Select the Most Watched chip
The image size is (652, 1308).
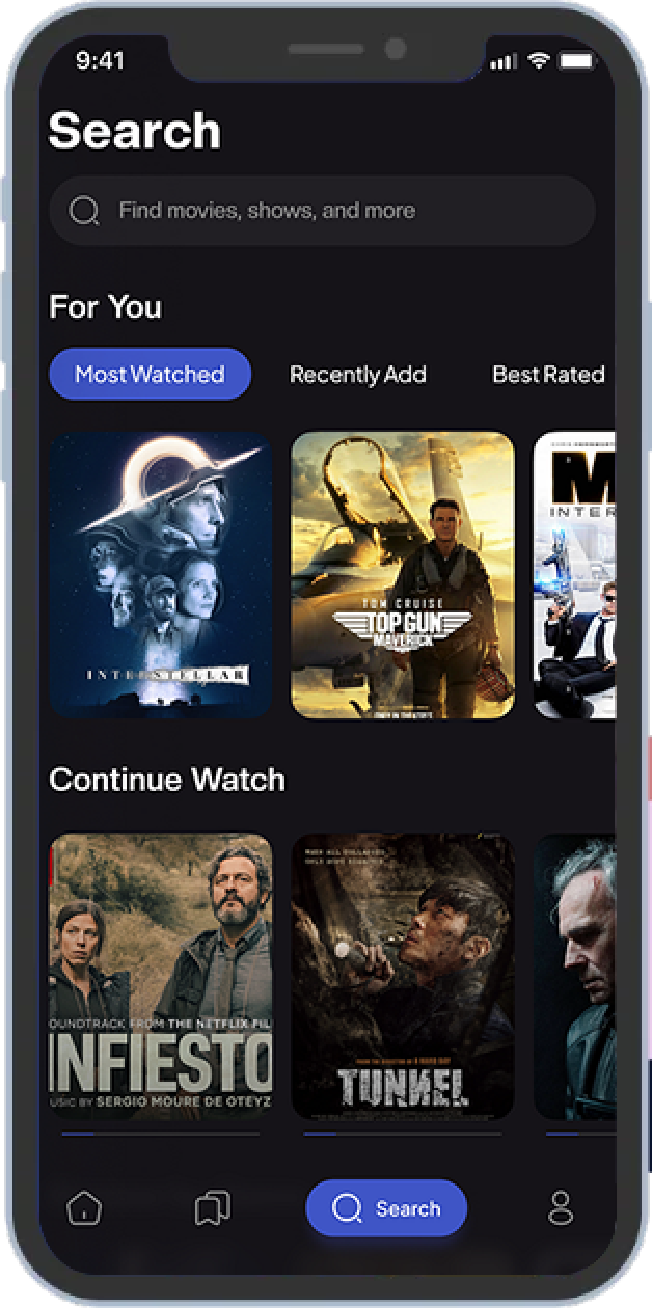point(150,374)
